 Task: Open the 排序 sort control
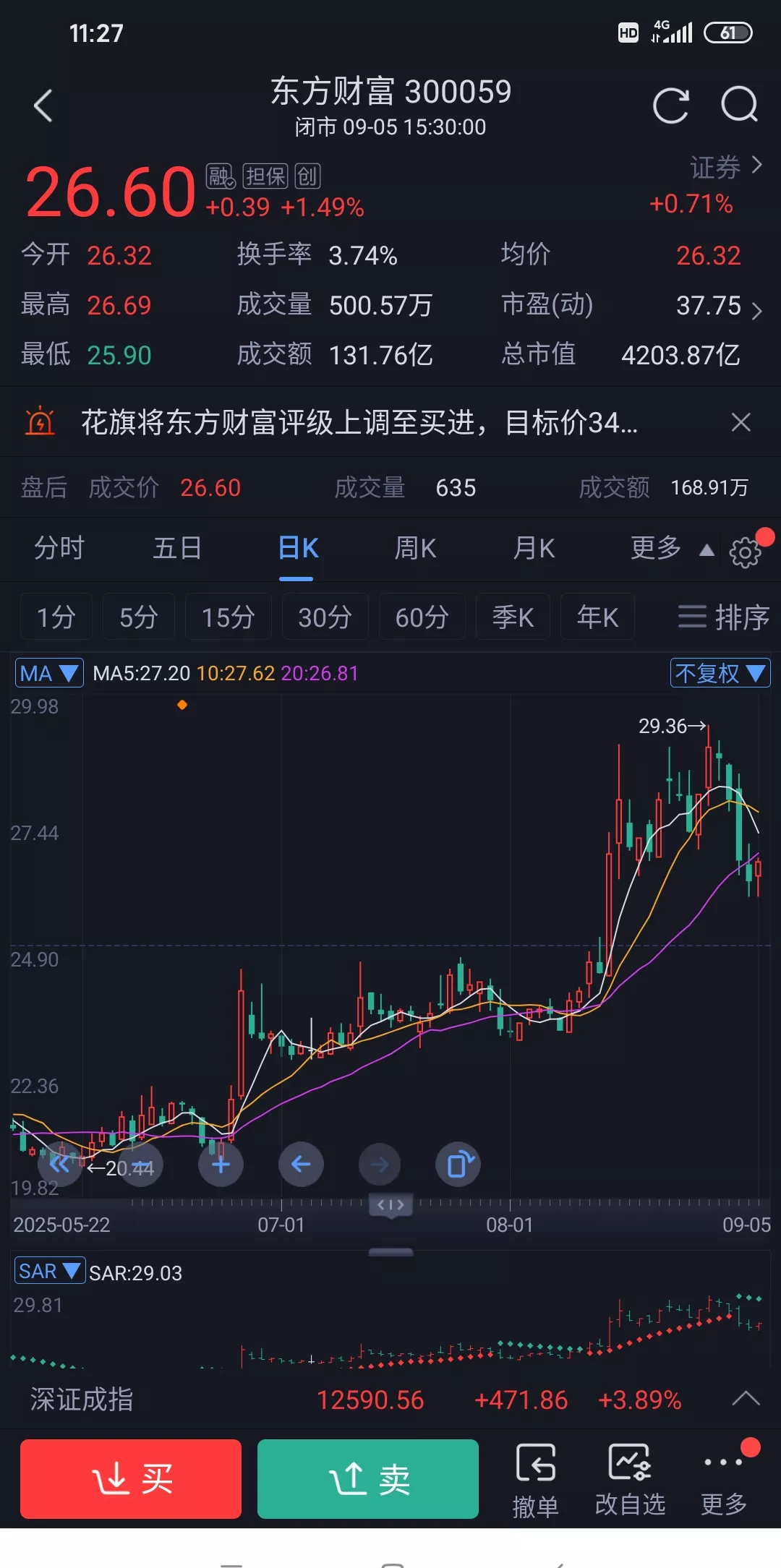(723, 617)
